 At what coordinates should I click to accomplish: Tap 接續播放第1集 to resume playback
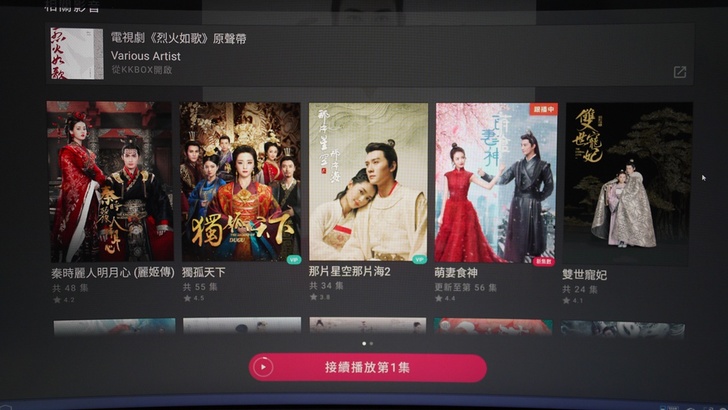tap(367, 367)
